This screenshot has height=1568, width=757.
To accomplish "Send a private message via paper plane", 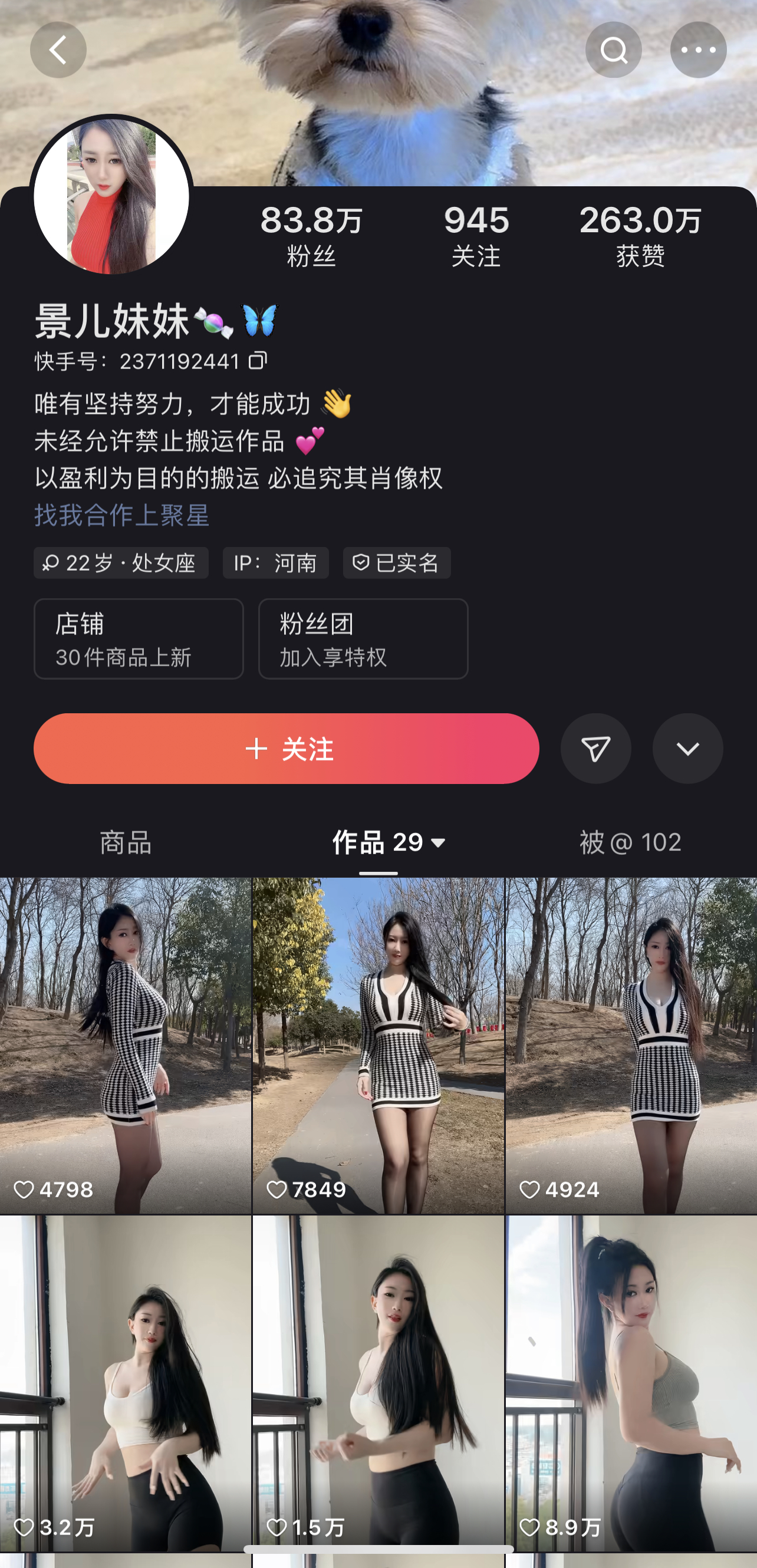I will (x=595, y=748).
